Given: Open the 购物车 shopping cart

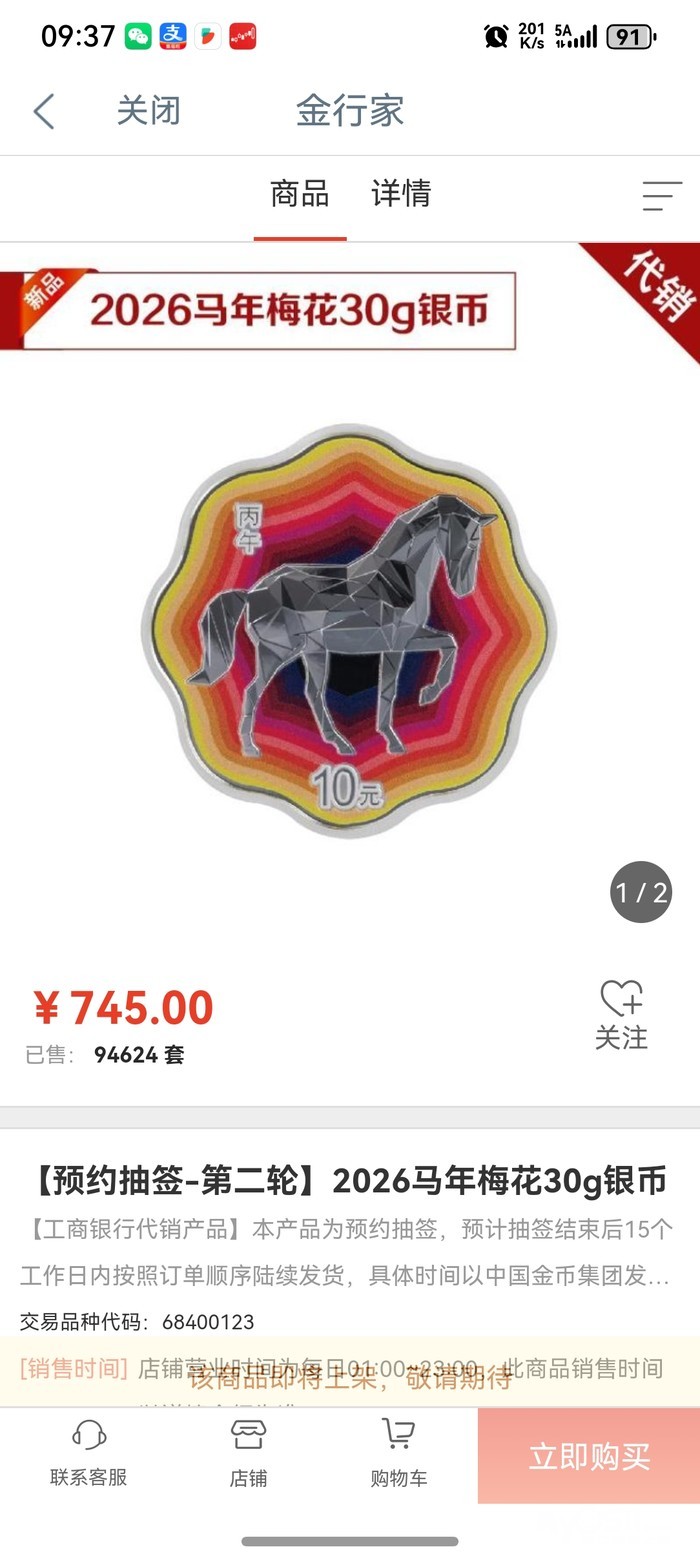Looking at the screenshot, I should point(398,1455).
